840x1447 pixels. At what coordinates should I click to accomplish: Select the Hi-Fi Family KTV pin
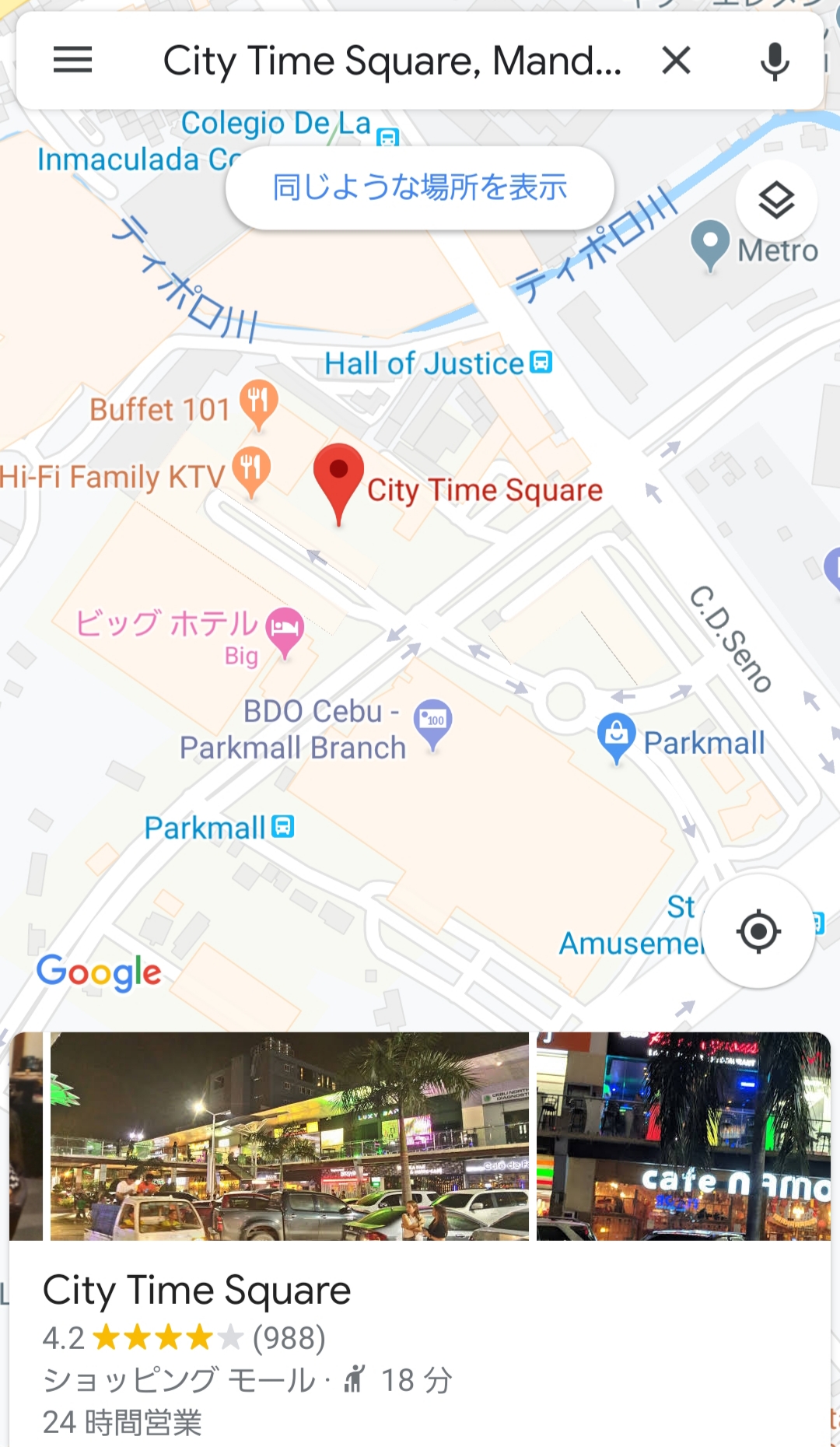(251, 470)
